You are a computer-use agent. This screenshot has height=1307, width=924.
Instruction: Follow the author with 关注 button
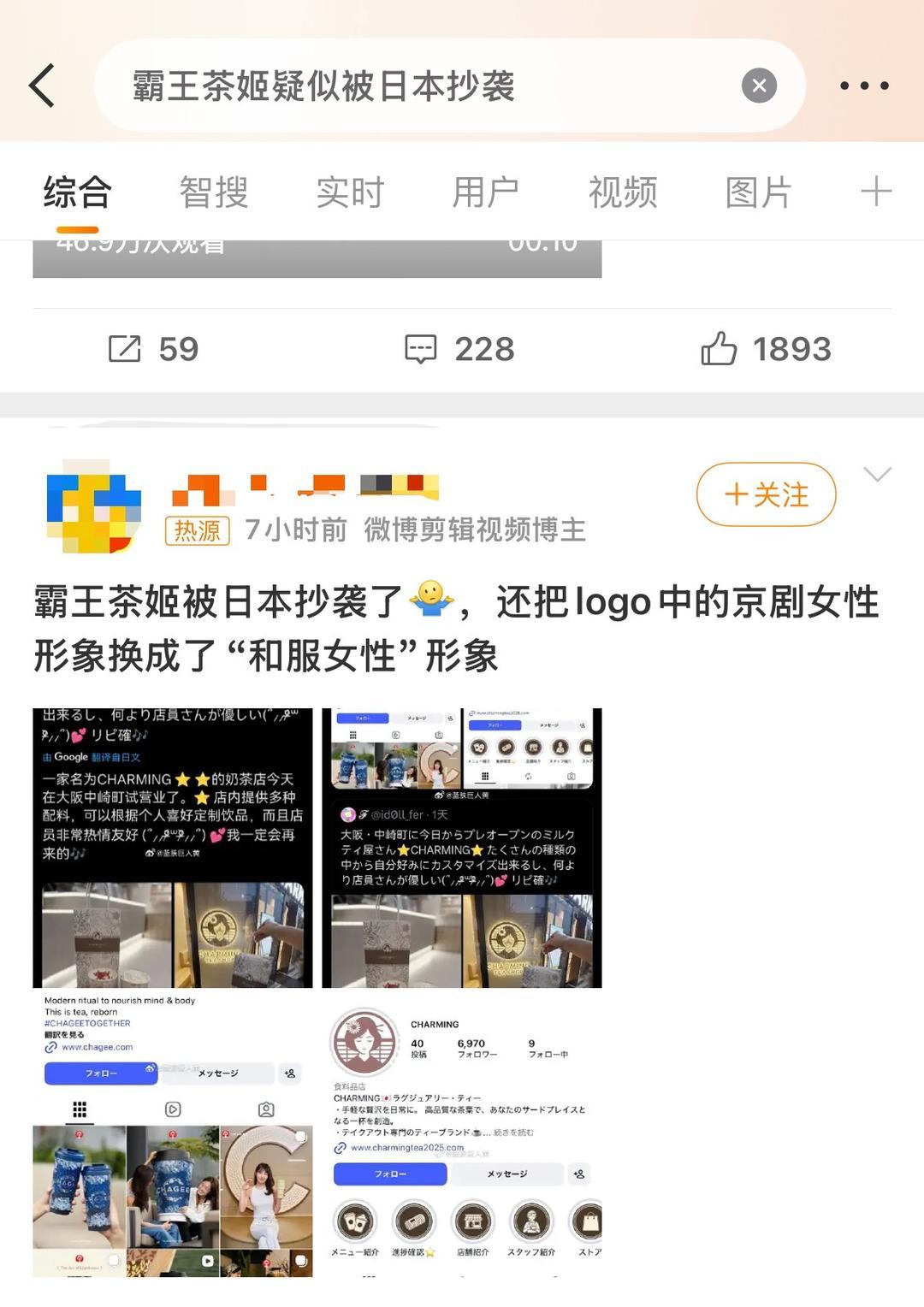click(766, 494)
